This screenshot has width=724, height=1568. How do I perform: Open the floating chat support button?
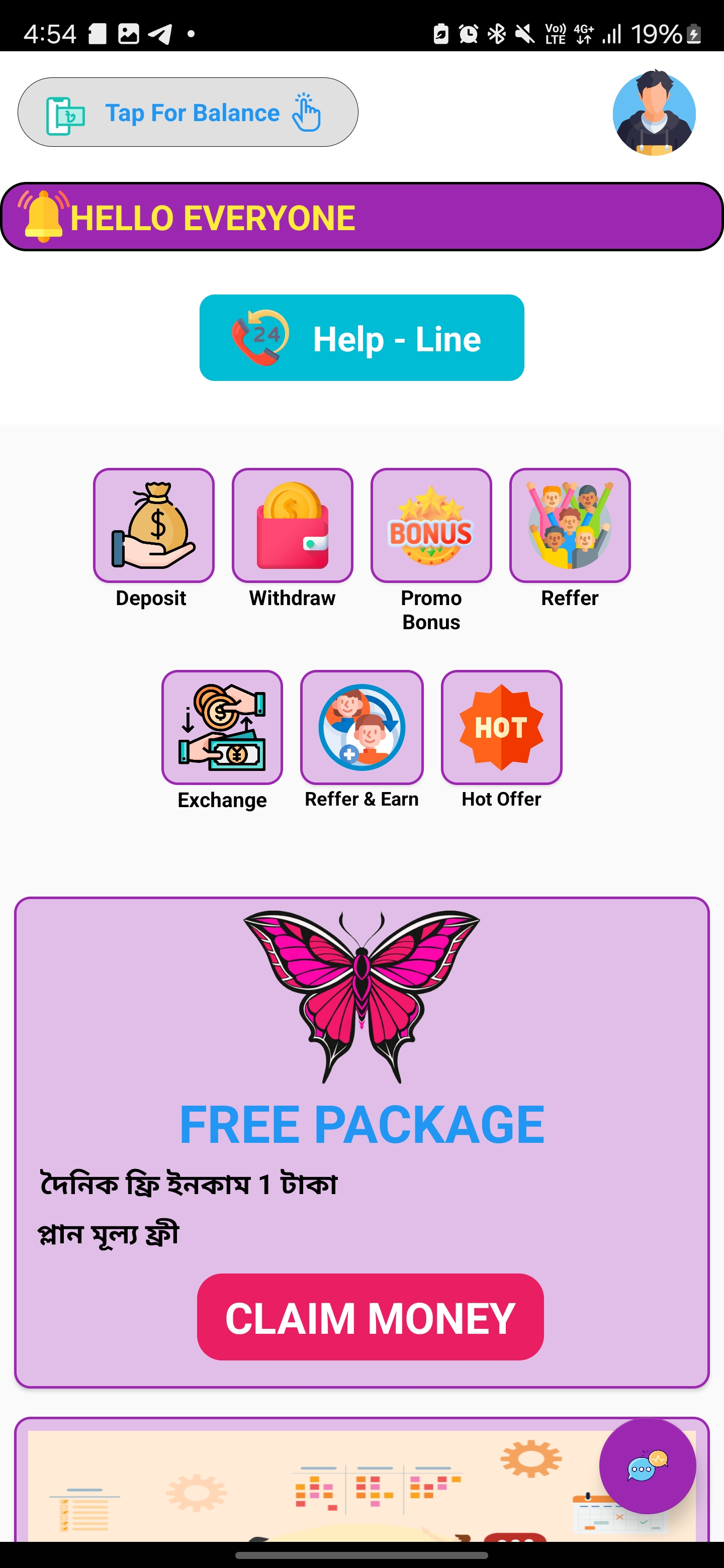647,1466
